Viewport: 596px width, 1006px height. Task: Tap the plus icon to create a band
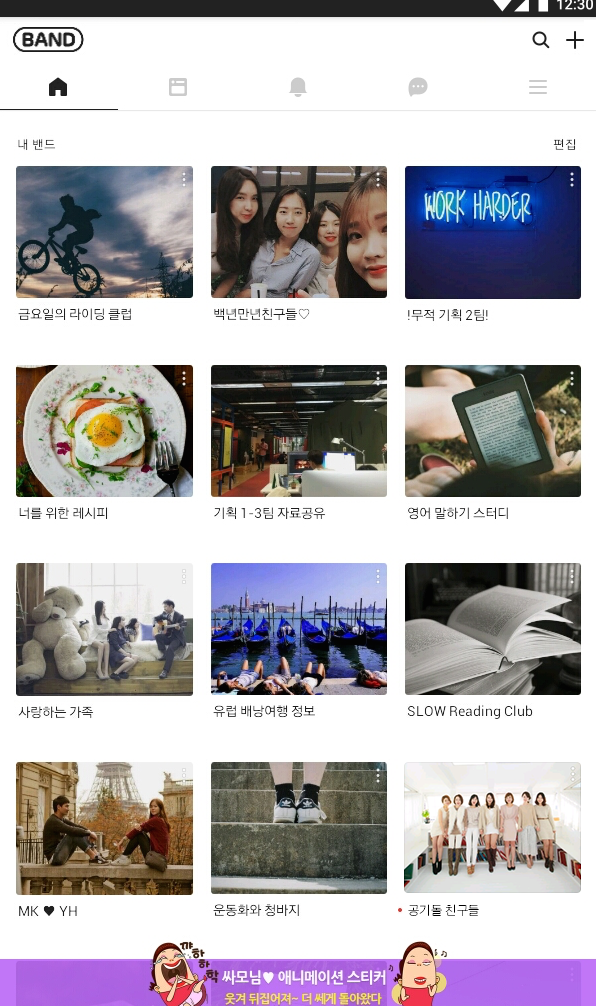click(x=575, y=40)
